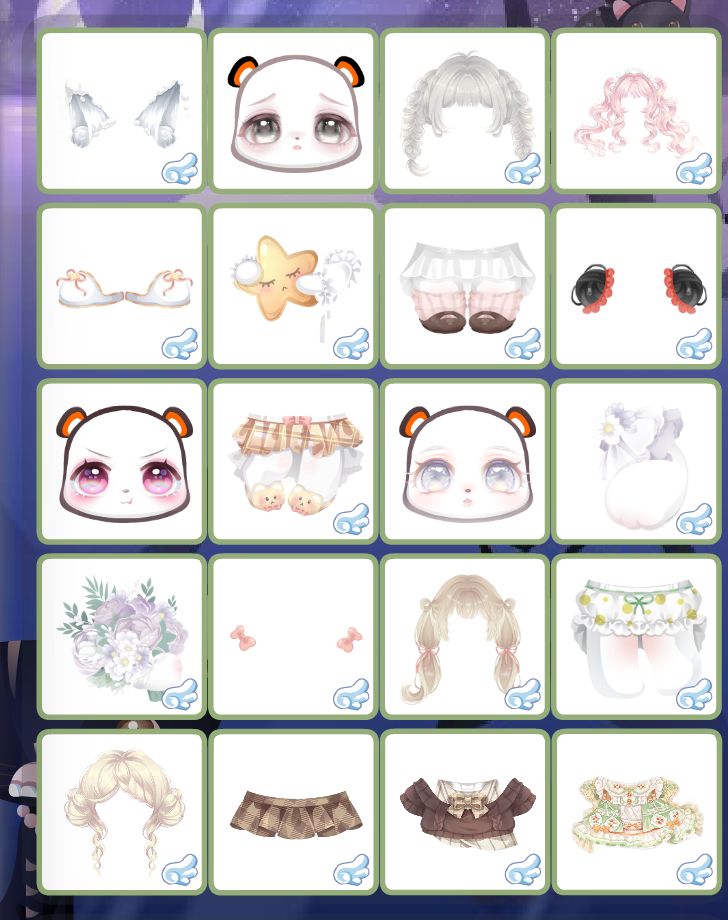
Task: Select the grey braided pigtails hairstyle
Action: pos(464,110)
